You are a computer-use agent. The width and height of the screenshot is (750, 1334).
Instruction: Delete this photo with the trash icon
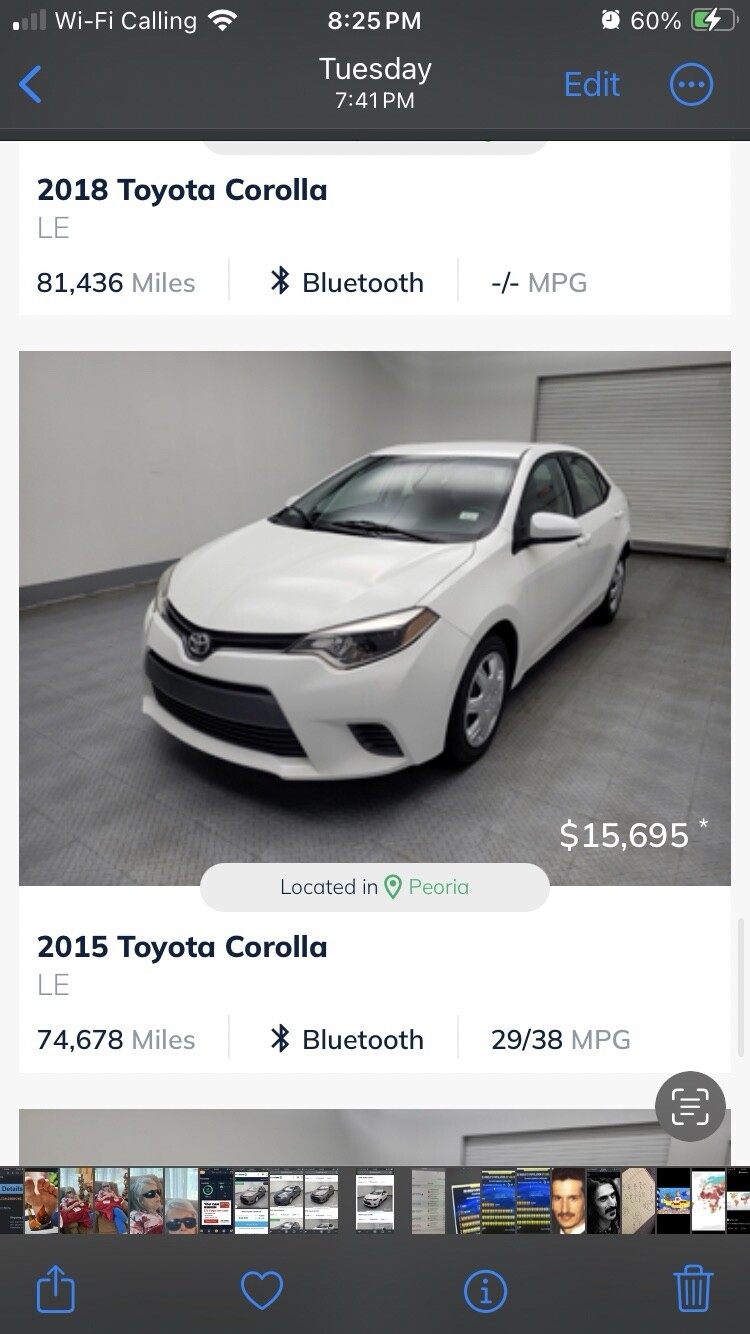tap(693, 1290)
